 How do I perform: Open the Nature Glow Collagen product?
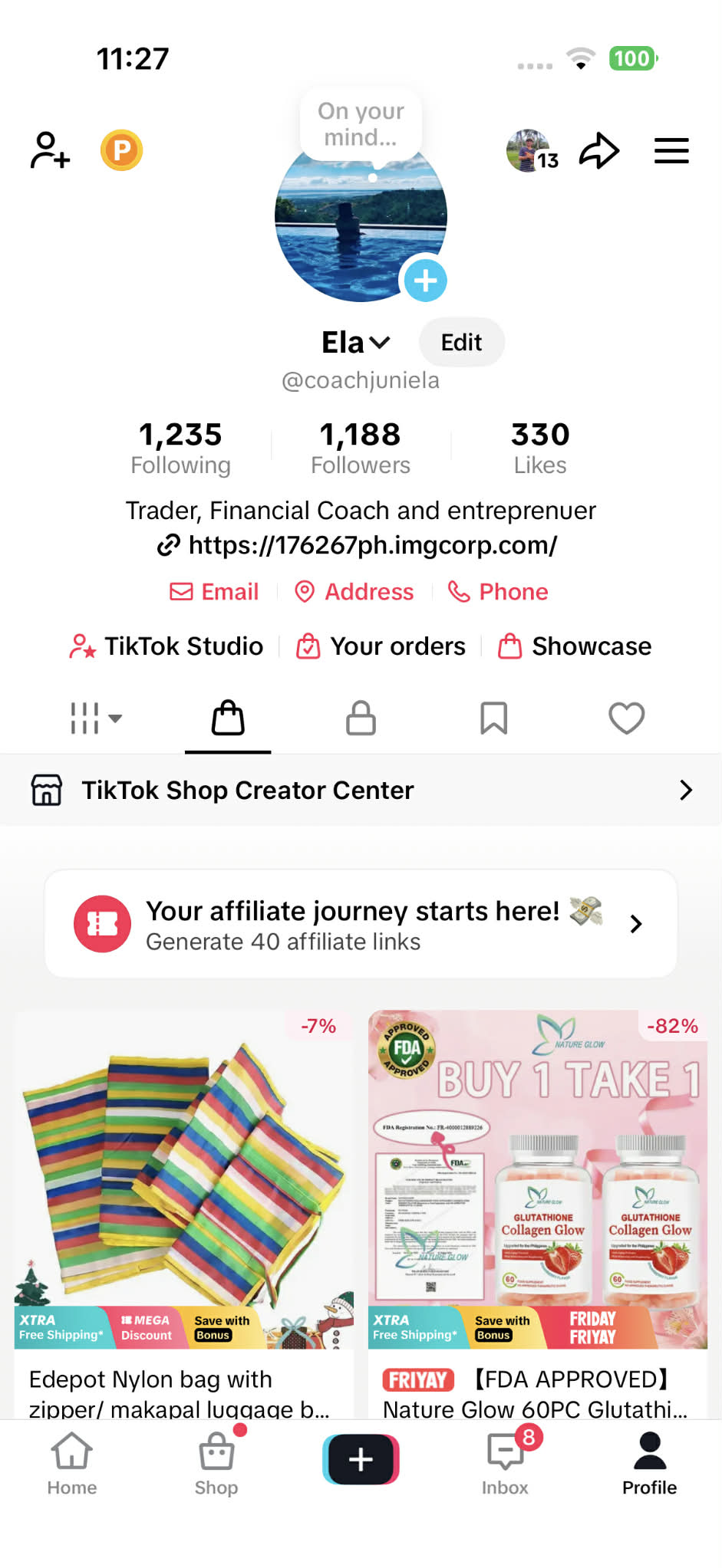click(537, 1211)
